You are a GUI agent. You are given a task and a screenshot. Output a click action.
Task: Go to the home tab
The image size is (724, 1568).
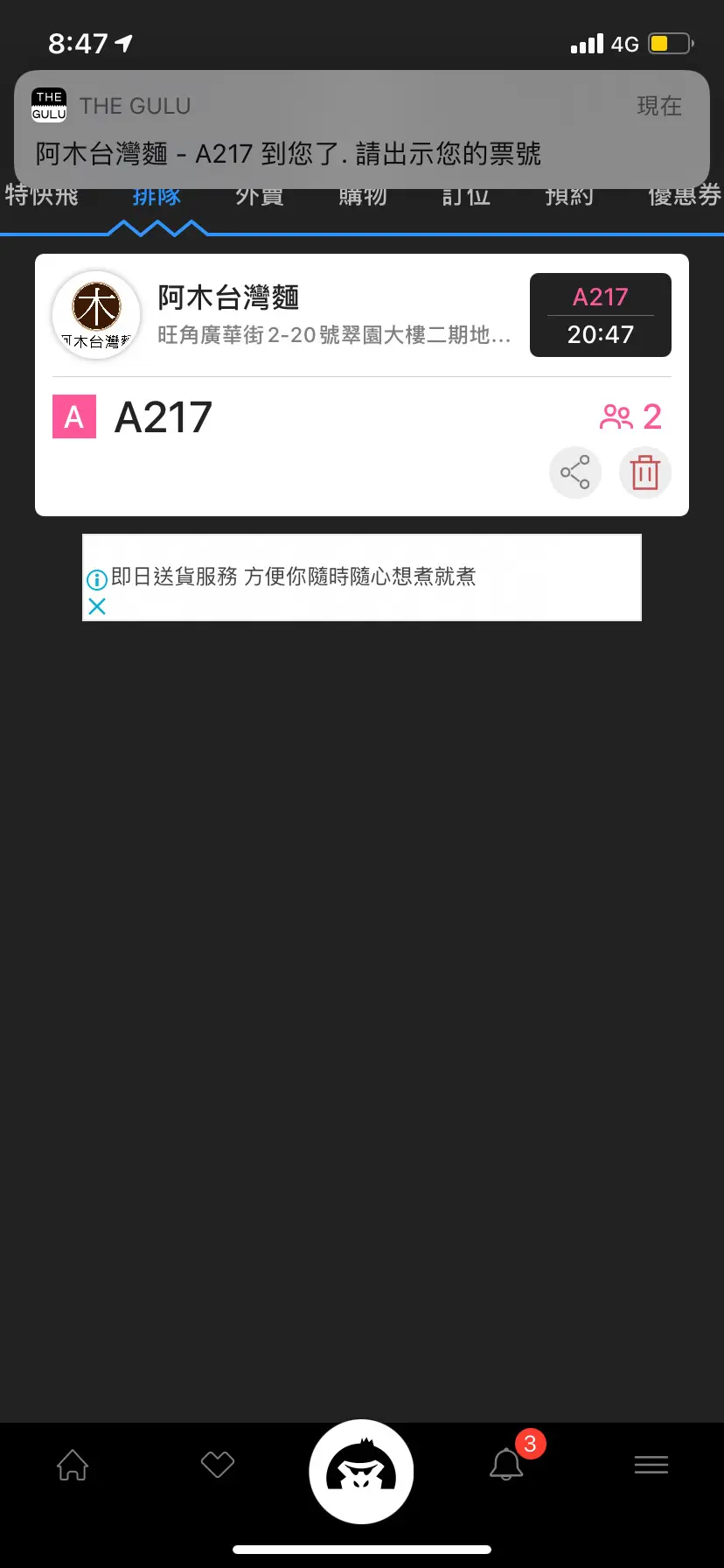73,1464
